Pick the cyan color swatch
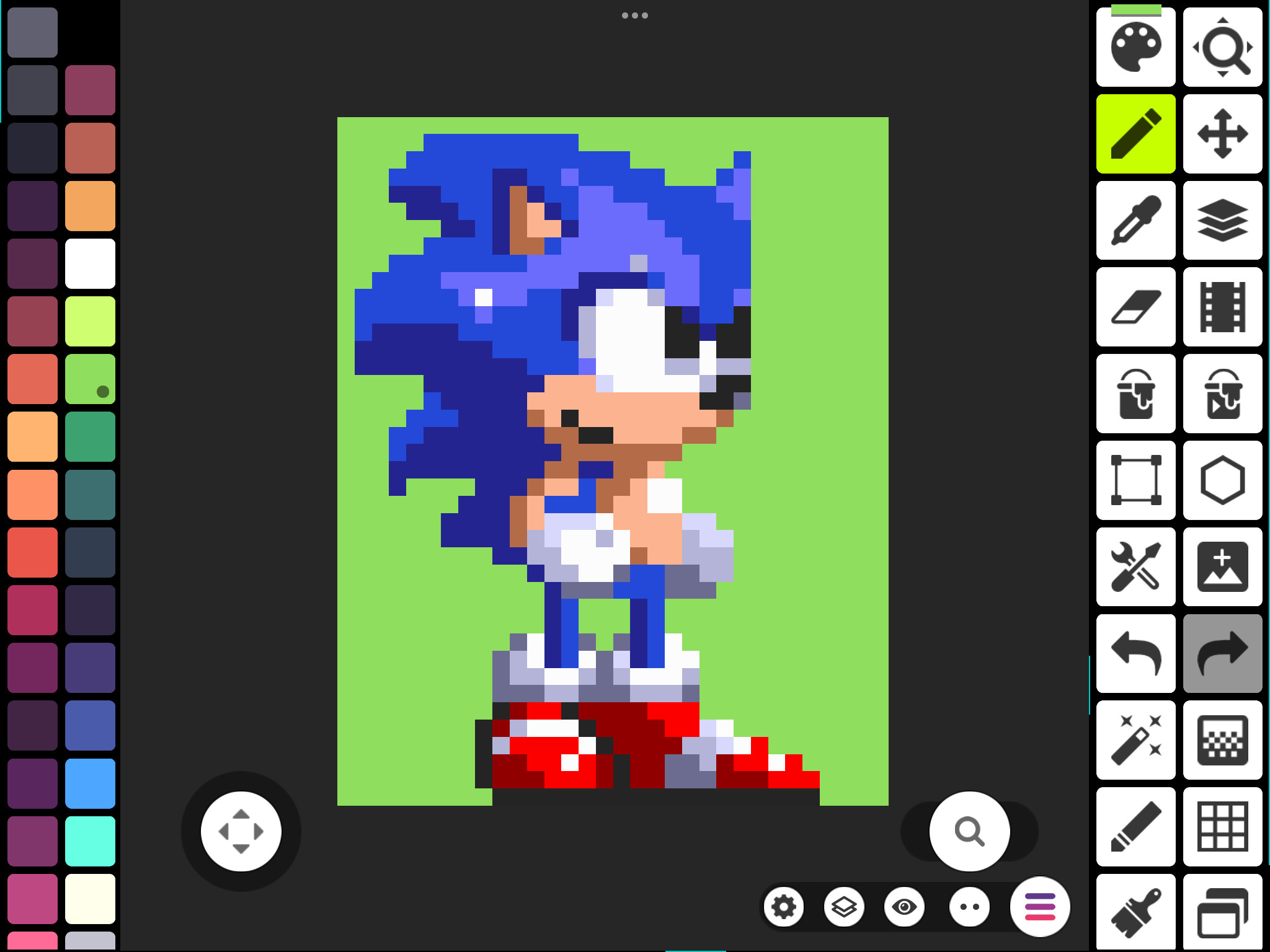The height and width of the screenshot is (952, 1270). click(x=90, y=841)
